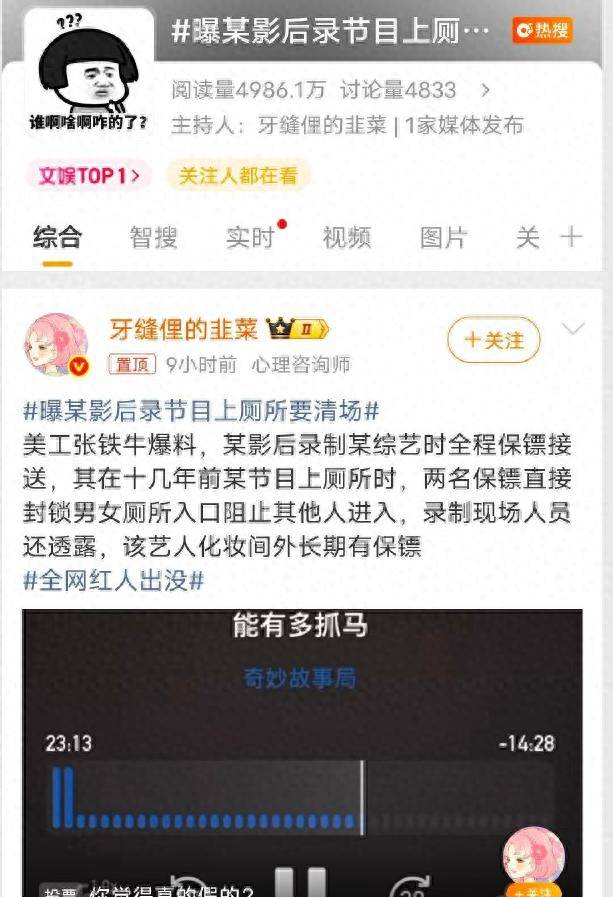The image size is (613, 897).
Task: Switch to the 视频 tab
Action: pos(346,237)
